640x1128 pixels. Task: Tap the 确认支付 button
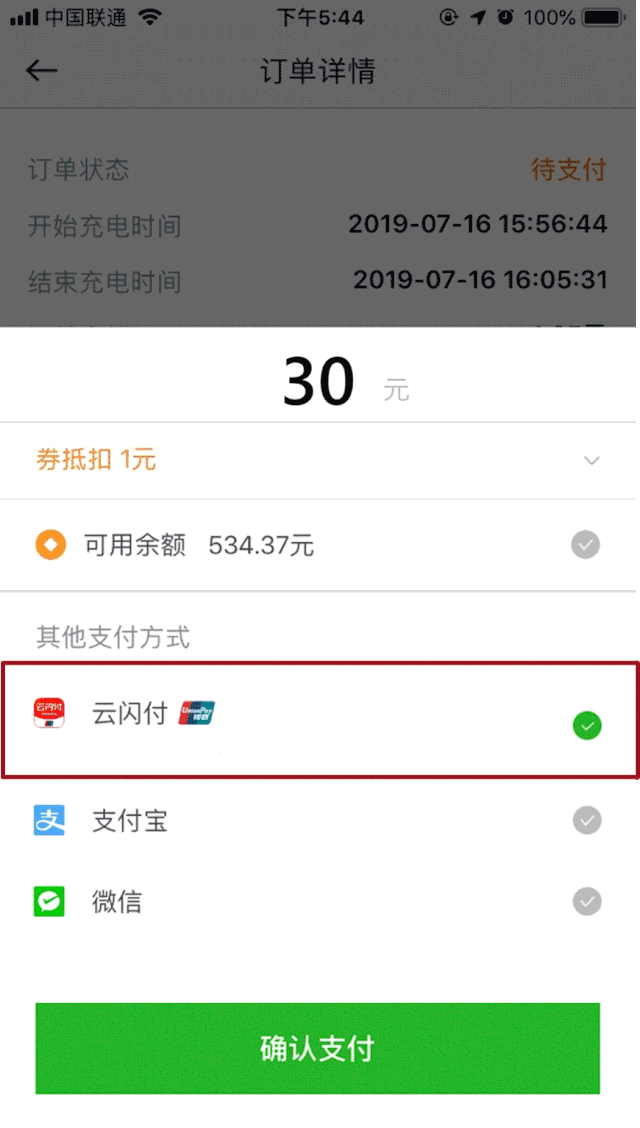317,1049
